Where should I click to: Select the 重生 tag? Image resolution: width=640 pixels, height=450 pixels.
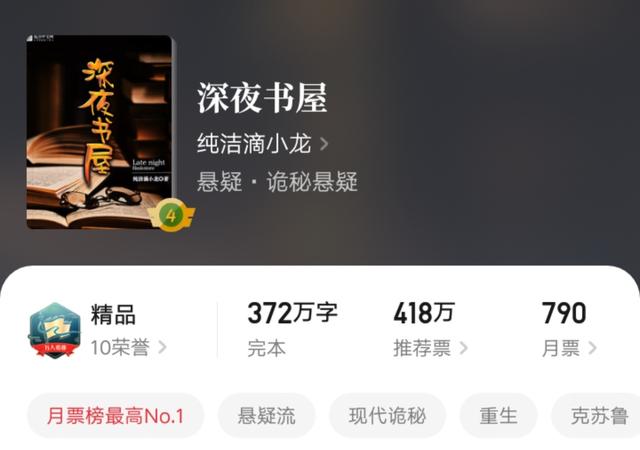498,416
